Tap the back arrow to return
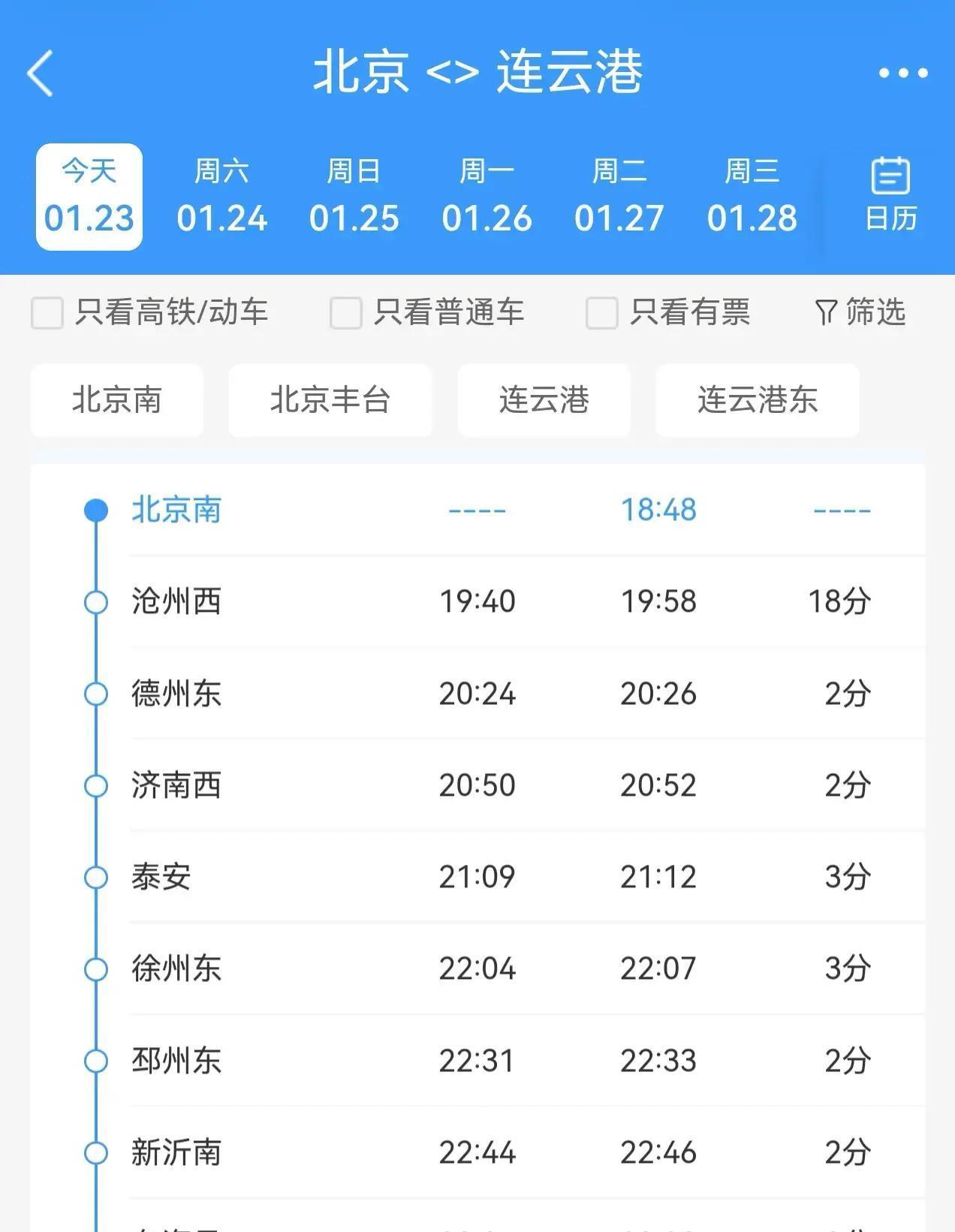The height and width of the screenshot is (1232, 955). click(x=40, y=73)
